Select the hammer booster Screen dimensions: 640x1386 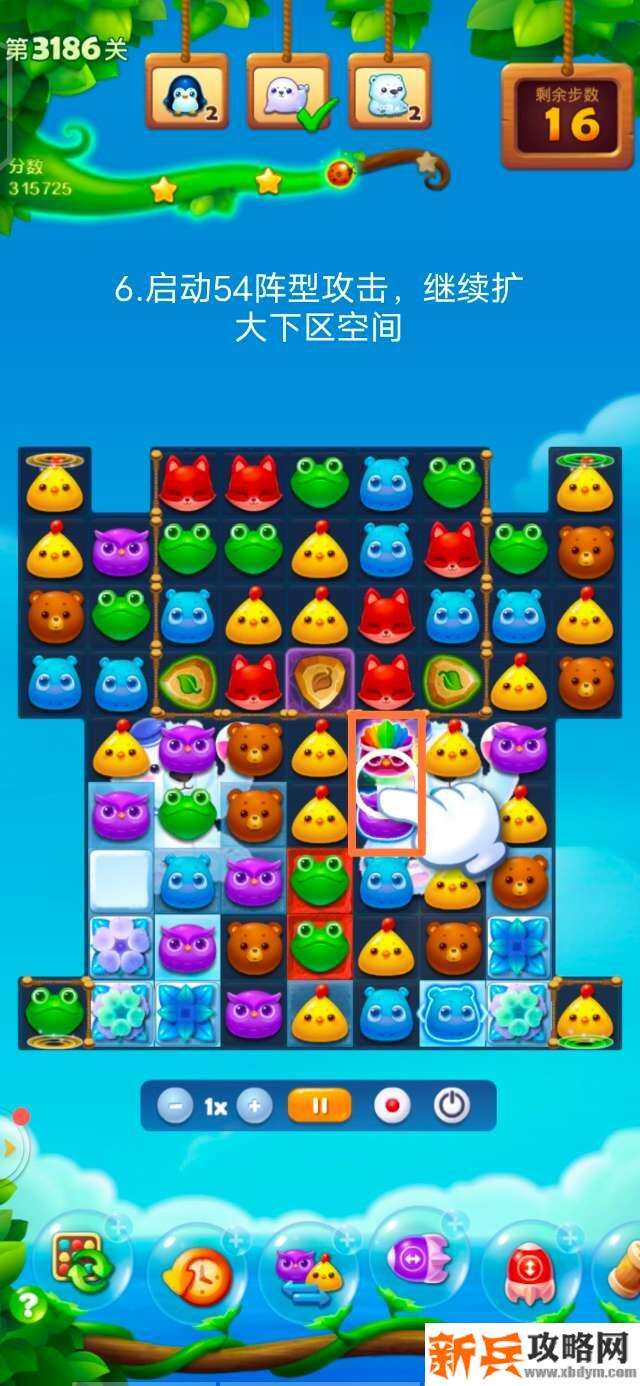[x=624, y=1268]
